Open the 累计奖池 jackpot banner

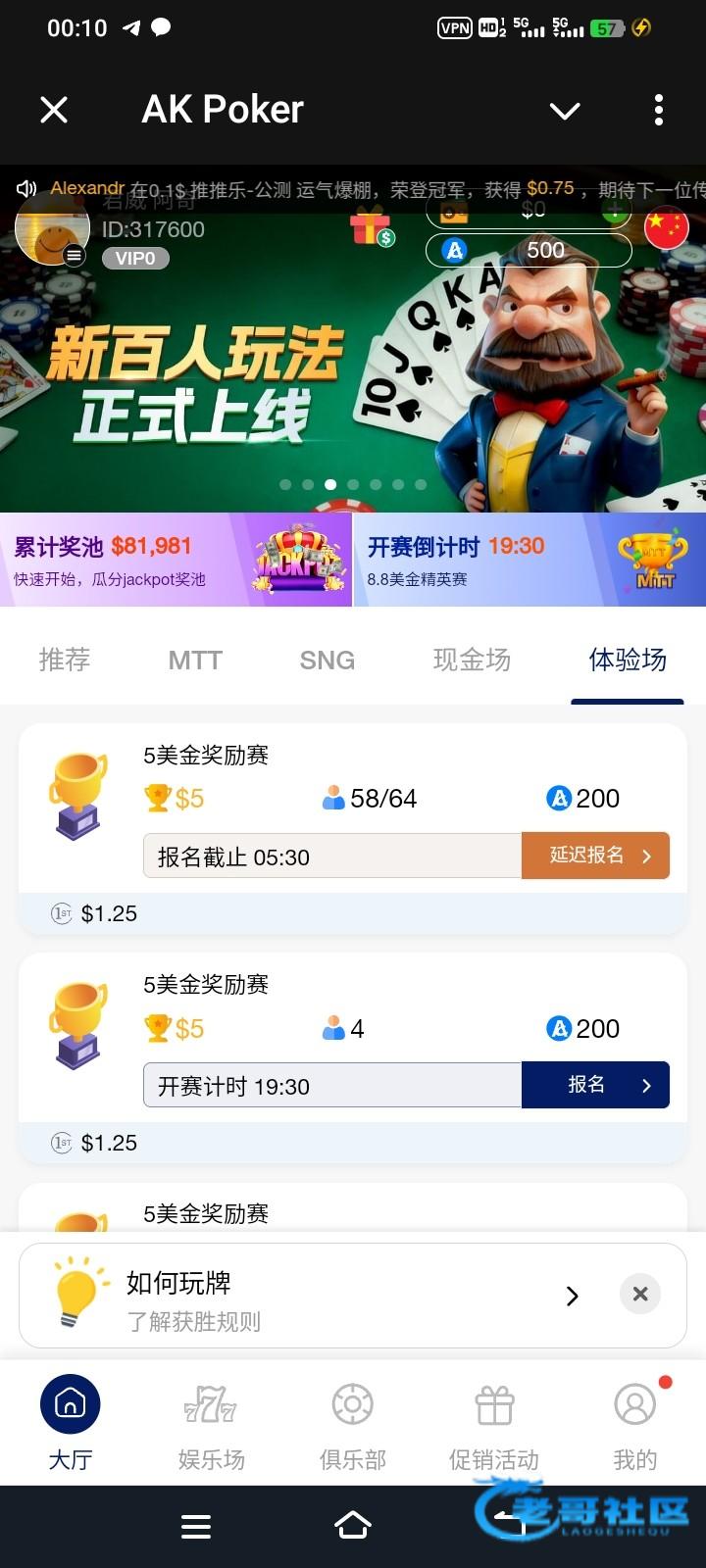(176, 561)
